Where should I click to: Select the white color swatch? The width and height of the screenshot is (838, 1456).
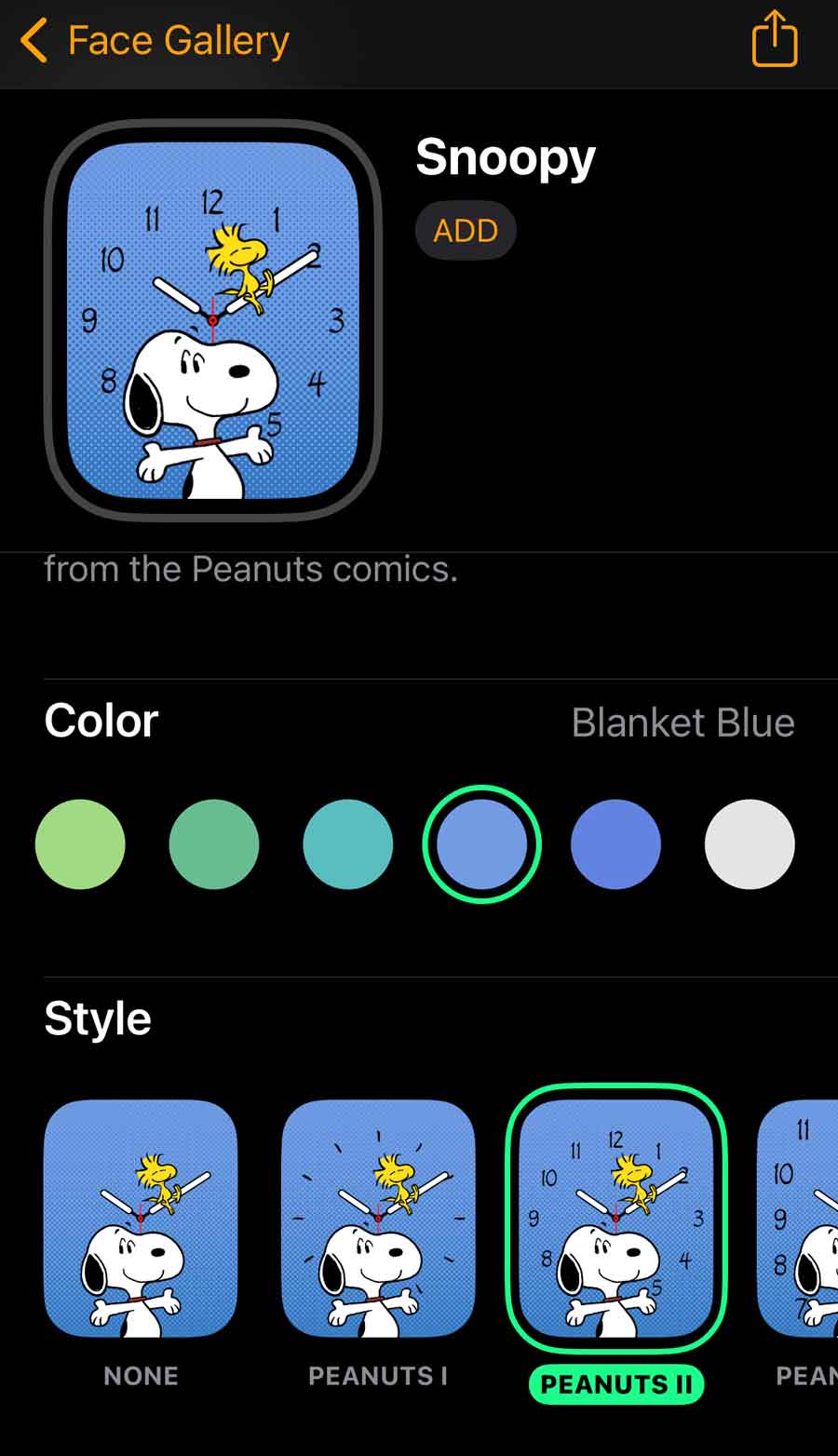(750, 844)
